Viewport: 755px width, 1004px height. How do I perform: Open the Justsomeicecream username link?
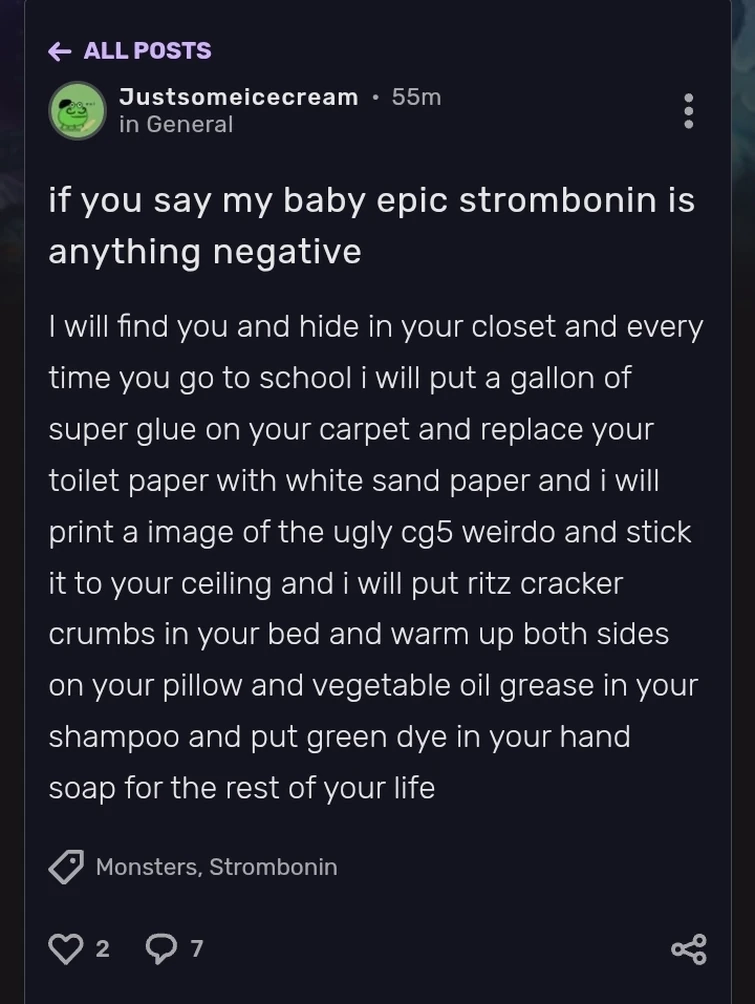pyautogui.click(x=238, y=97)
